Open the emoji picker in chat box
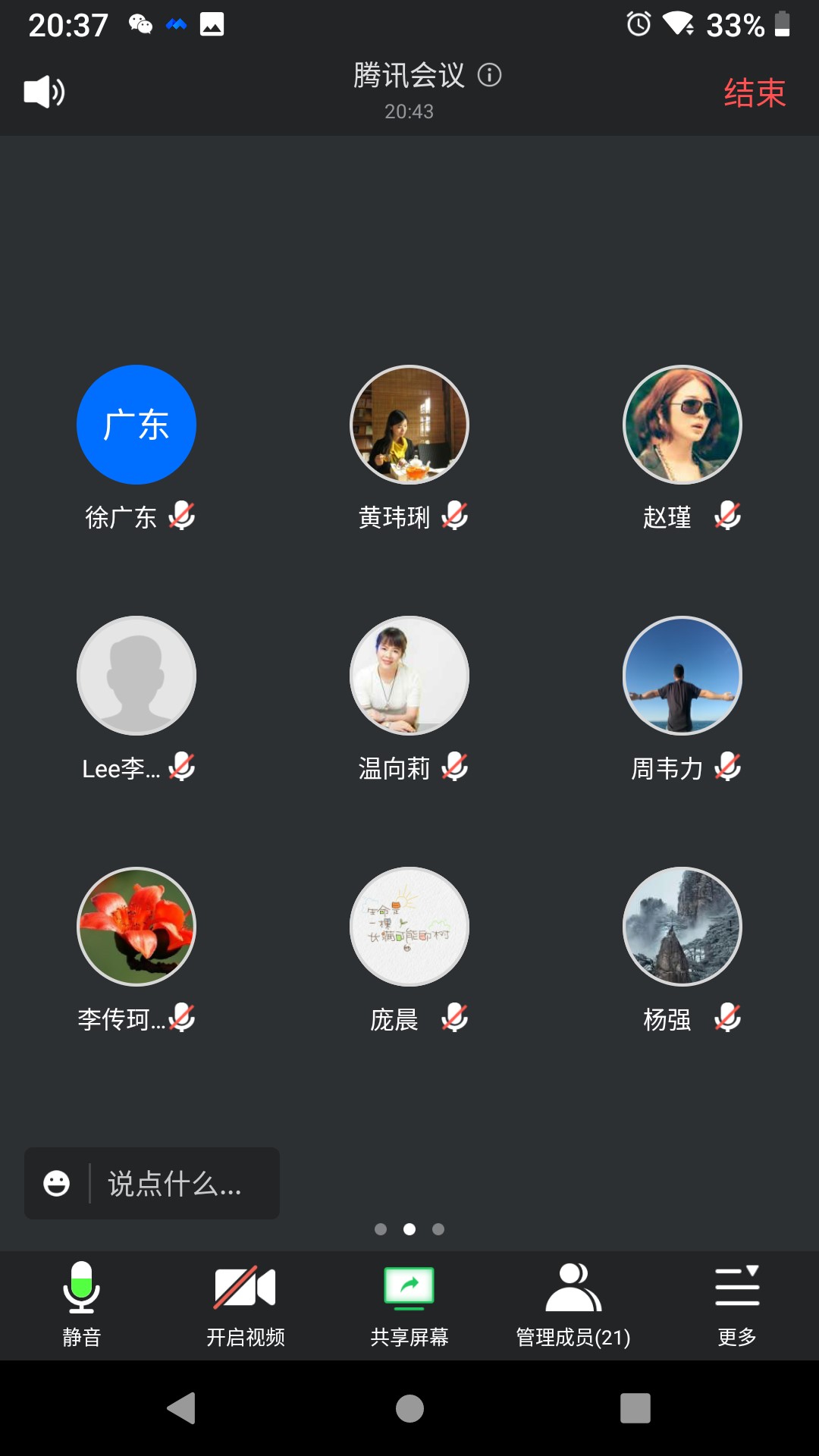This screenshot has width=819, height=1456. 57,1183
